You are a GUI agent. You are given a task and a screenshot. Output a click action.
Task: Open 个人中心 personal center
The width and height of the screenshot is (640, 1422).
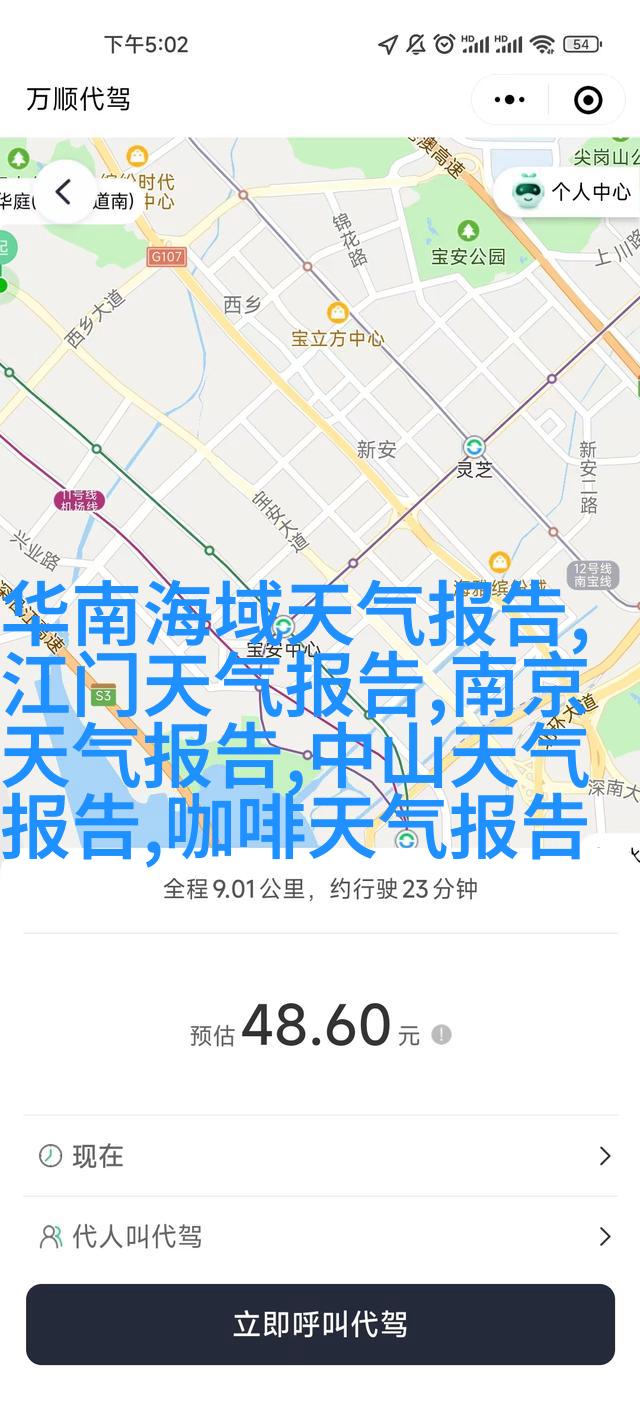click(x=573, y=191)
